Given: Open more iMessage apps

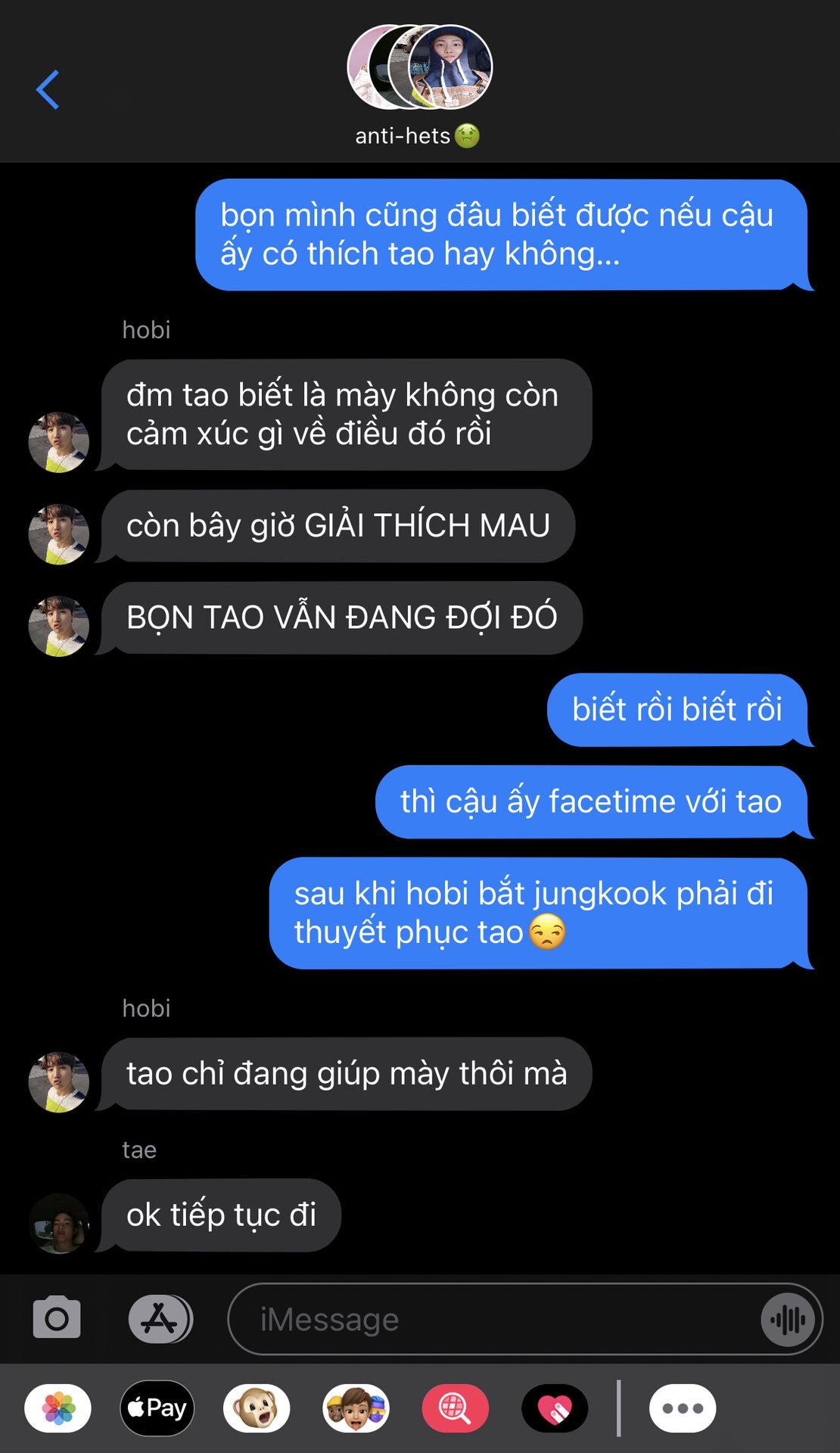Looking at the screenshot, I should pos(682,1408).
